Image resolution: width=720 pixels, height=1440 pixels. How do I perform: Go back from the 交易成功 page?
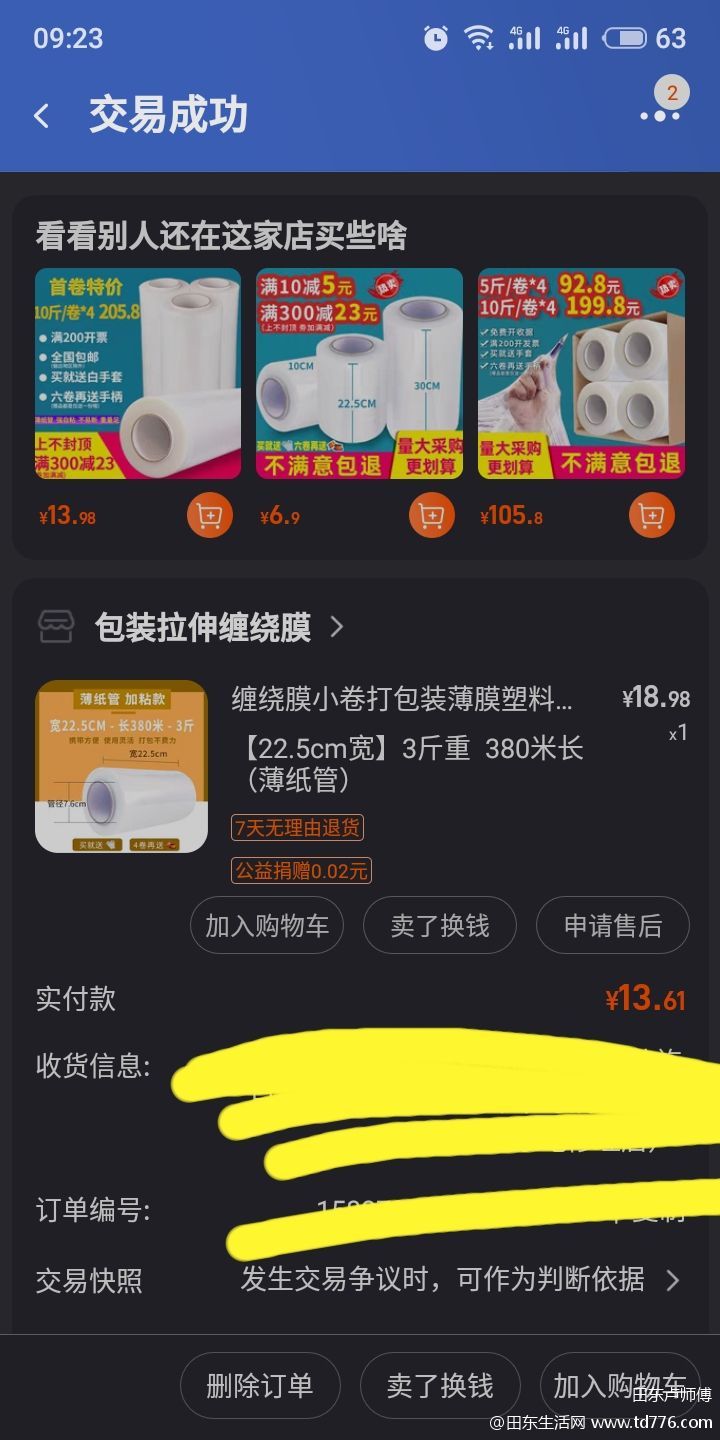coord(41,116)
